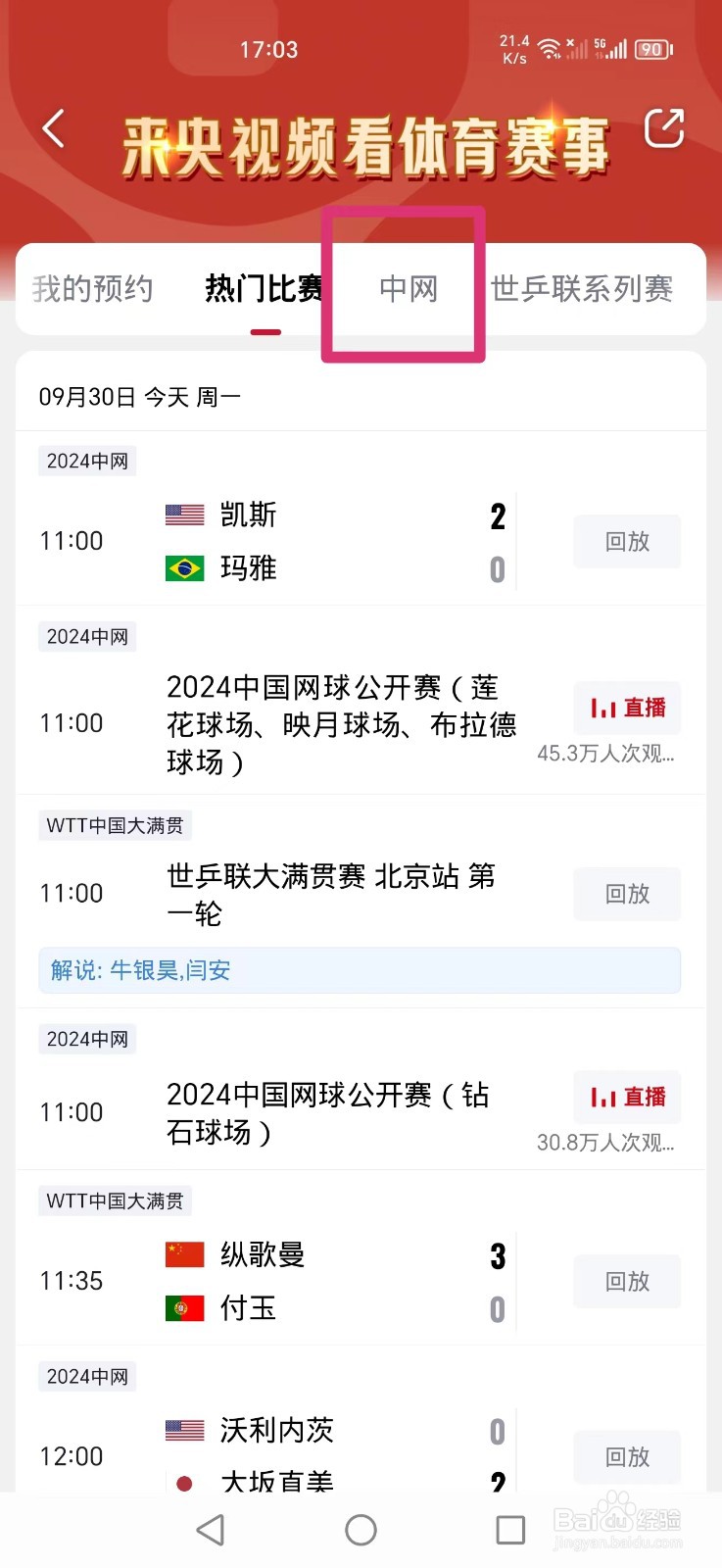Tap the Brazil flag beside 玛雅
722x1568 pixels.
pyautogui.click(x=182, y=567)
